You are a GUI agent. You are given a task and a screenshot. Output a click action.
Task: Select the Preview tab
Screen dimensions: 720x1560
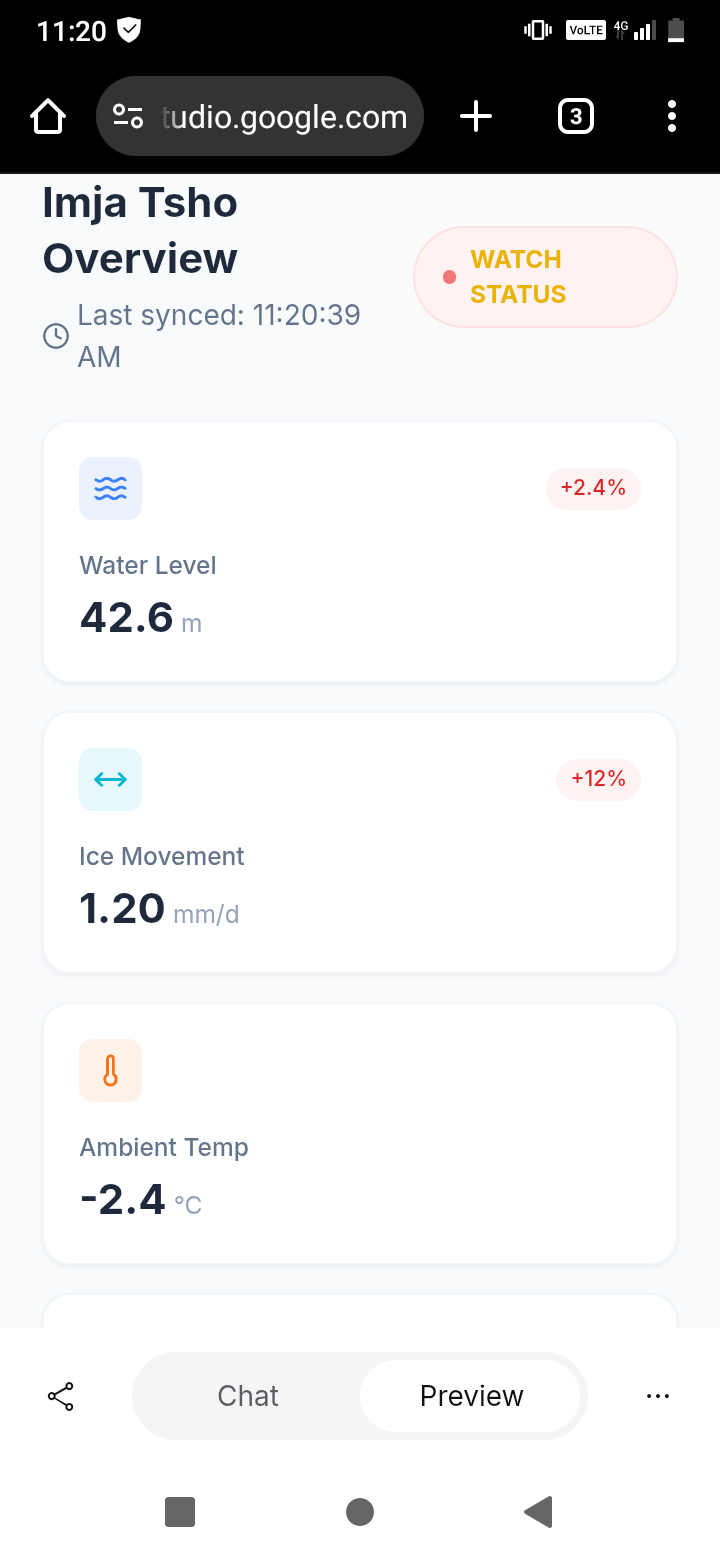(x=471, y=1396)
